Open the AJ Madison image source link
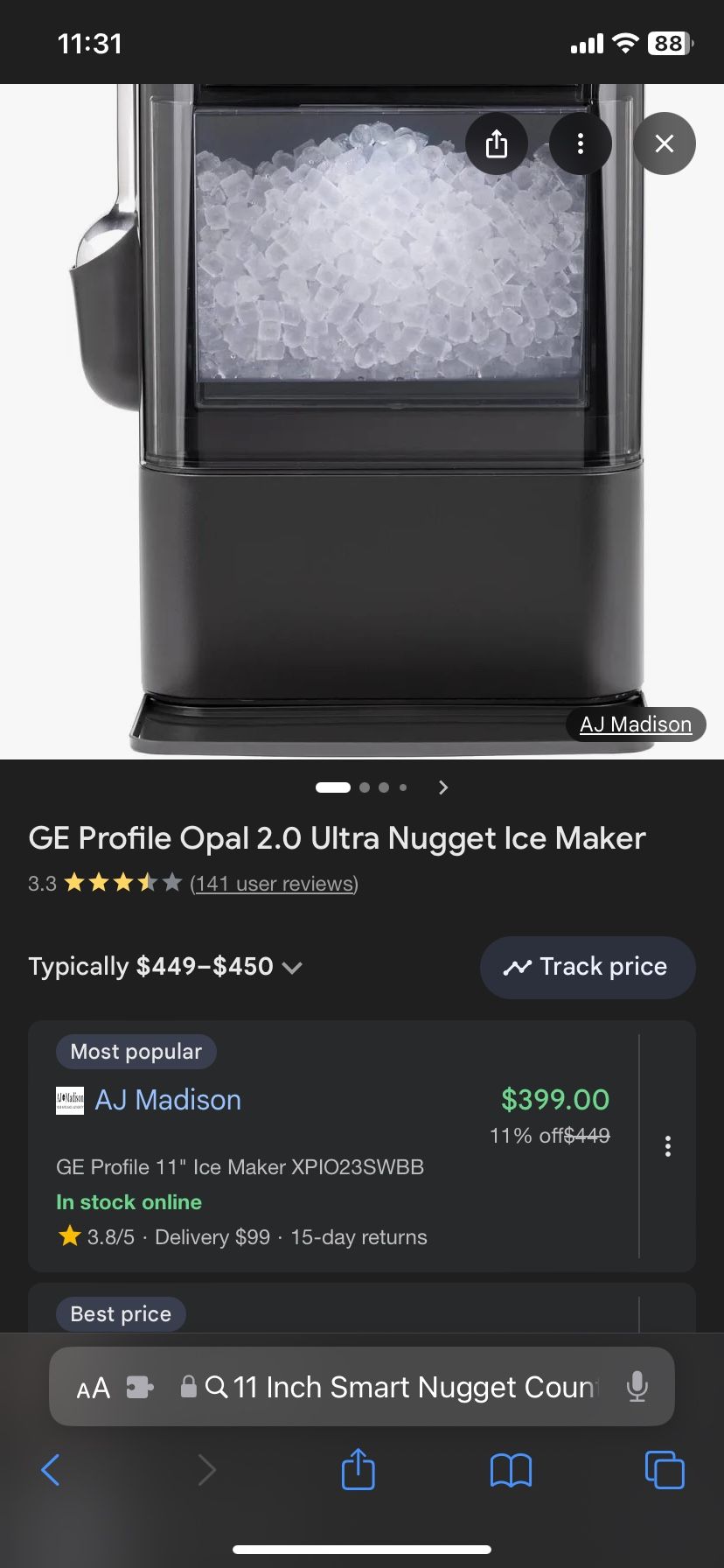This screenshot has width=724, height=1568. coord(636,724)
